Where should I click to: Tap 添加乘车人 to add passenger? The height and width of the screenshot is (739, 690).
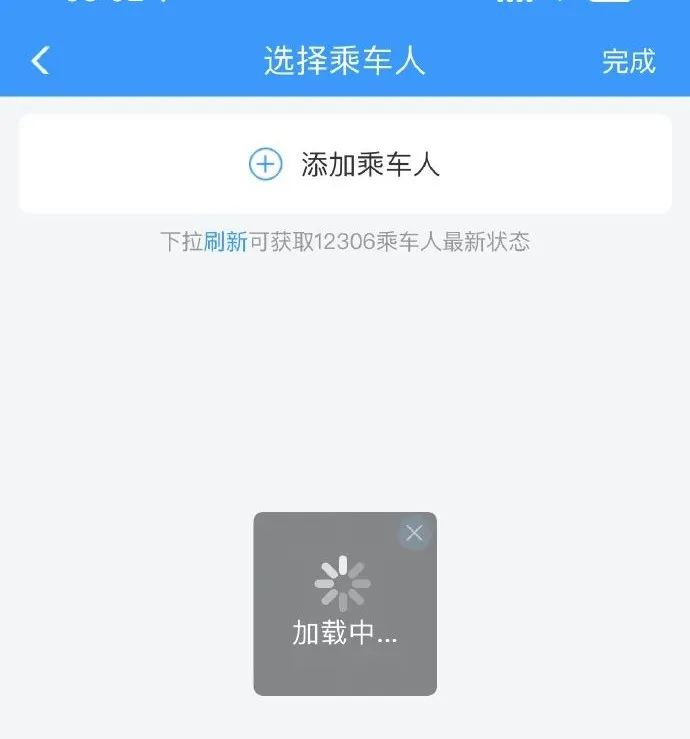pyautogui.click(x=345, y=164)
